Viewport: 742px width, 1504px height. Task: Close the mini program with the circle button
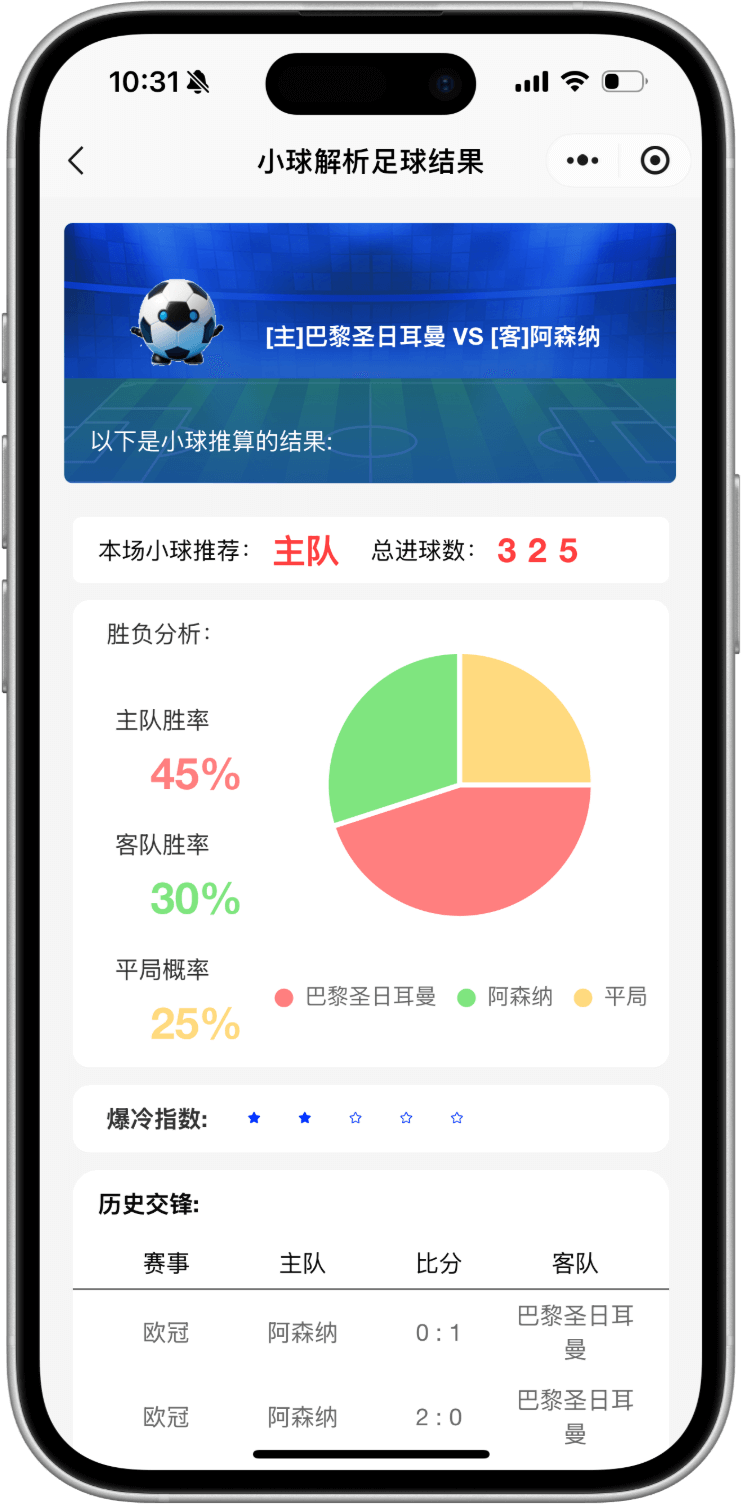click(x=655, y=161)
